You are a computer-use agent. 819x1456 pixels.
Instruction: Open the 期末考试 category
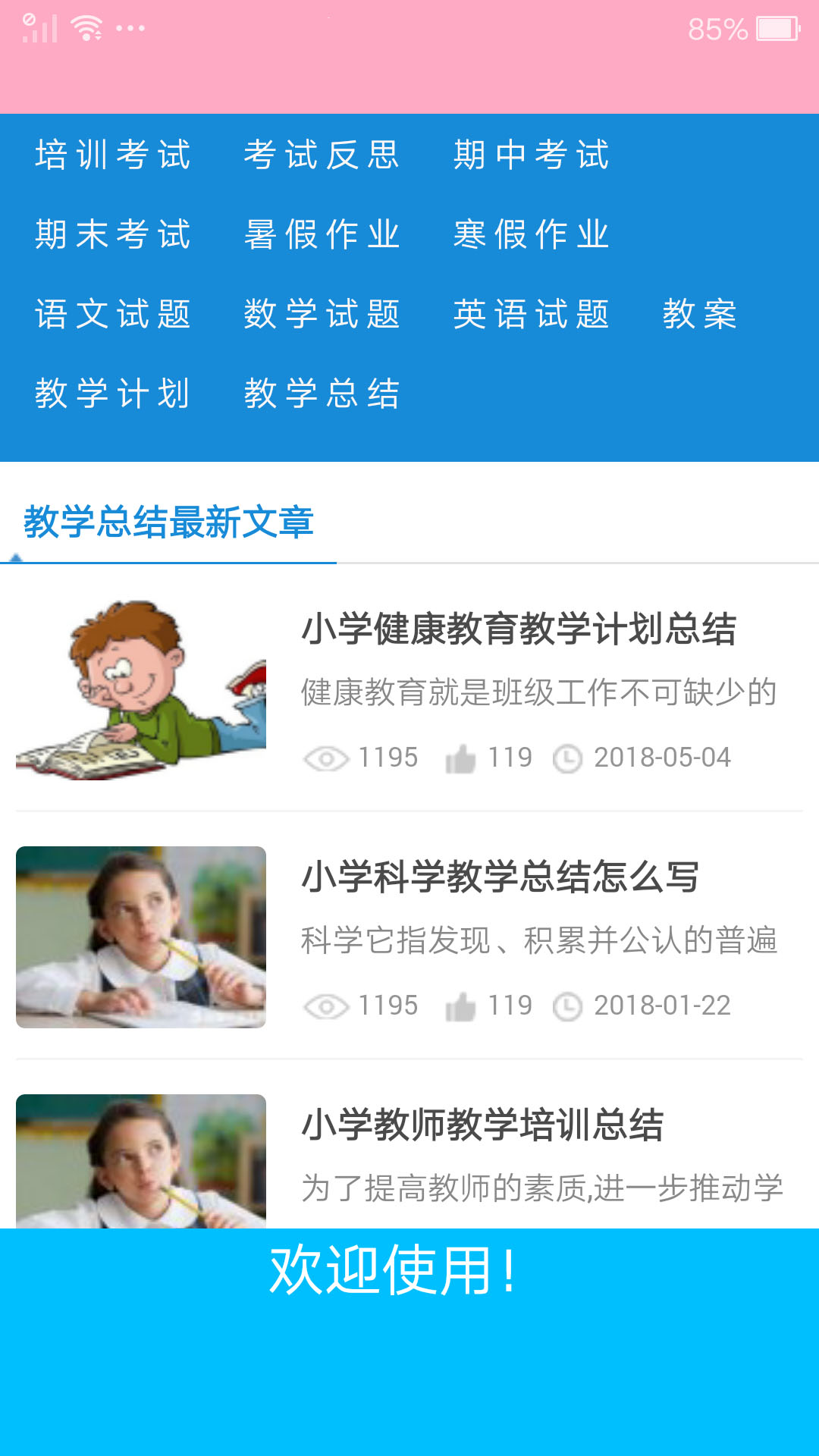(x=113, y=234)
